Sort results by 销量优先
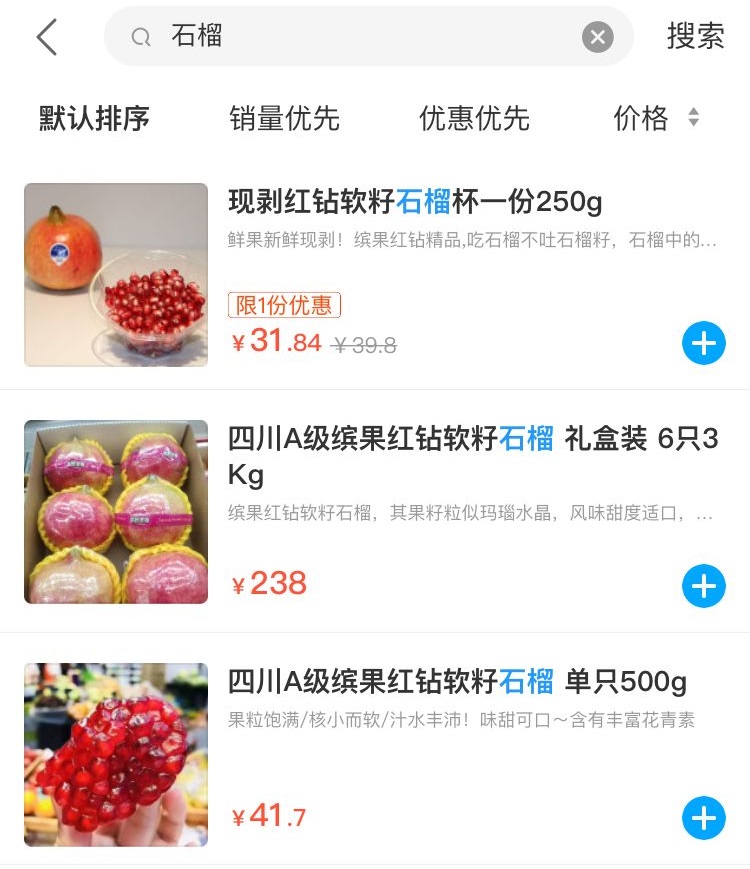750x869 pixels. click(x=284, y=118)
